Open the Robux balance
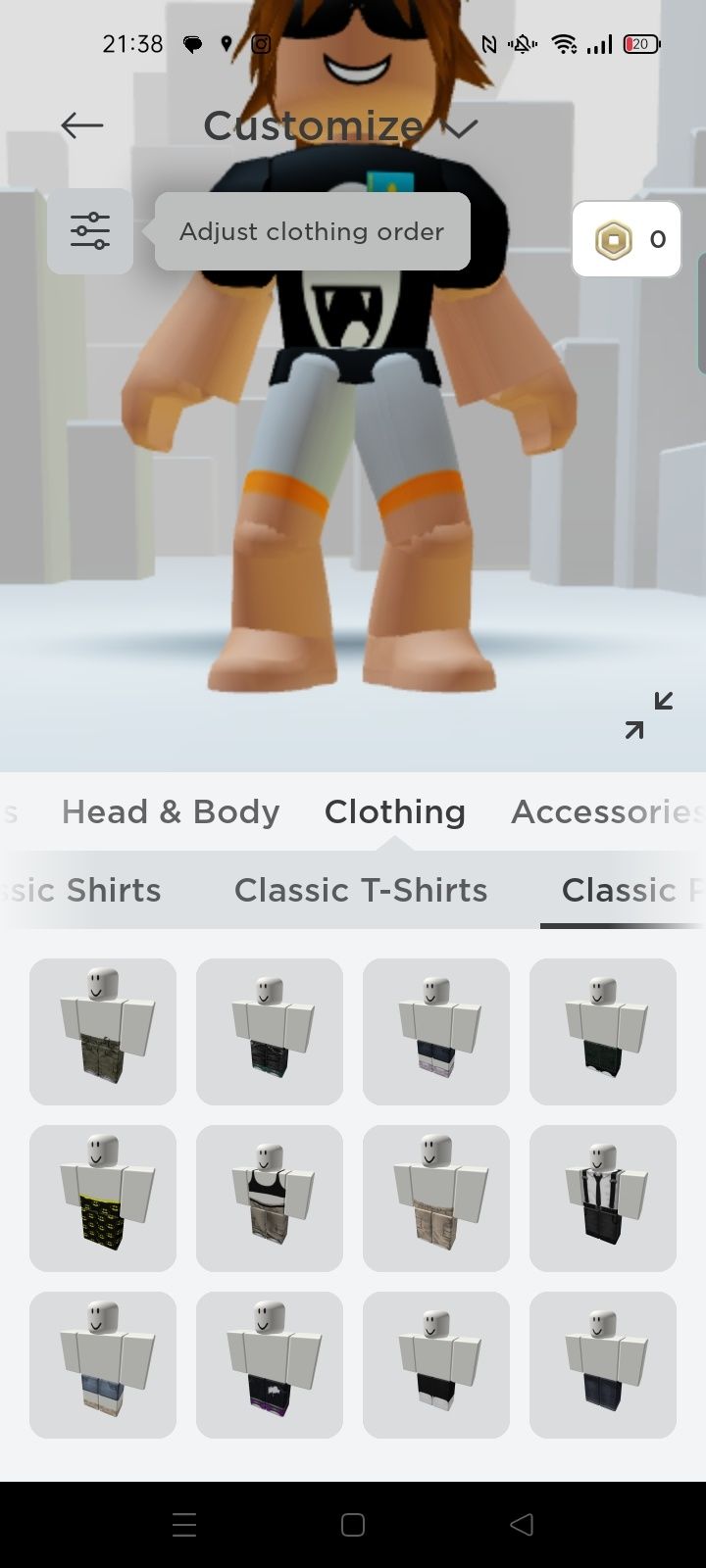The height and width of the screenshot is (1568, 706). tap(627, 239)
